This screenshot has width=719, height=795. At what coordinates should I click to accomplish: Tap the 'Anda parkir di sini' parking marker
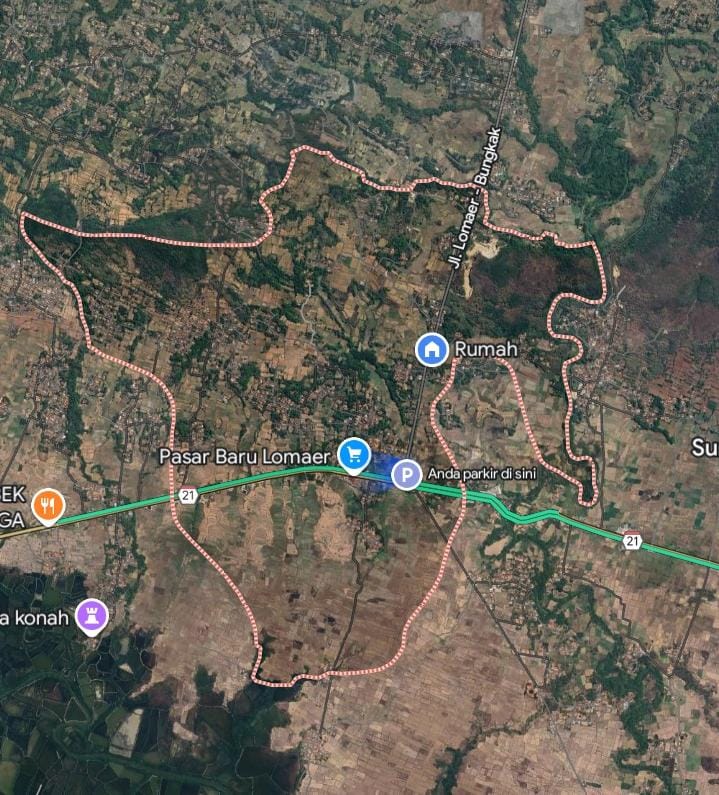point(406,475)
